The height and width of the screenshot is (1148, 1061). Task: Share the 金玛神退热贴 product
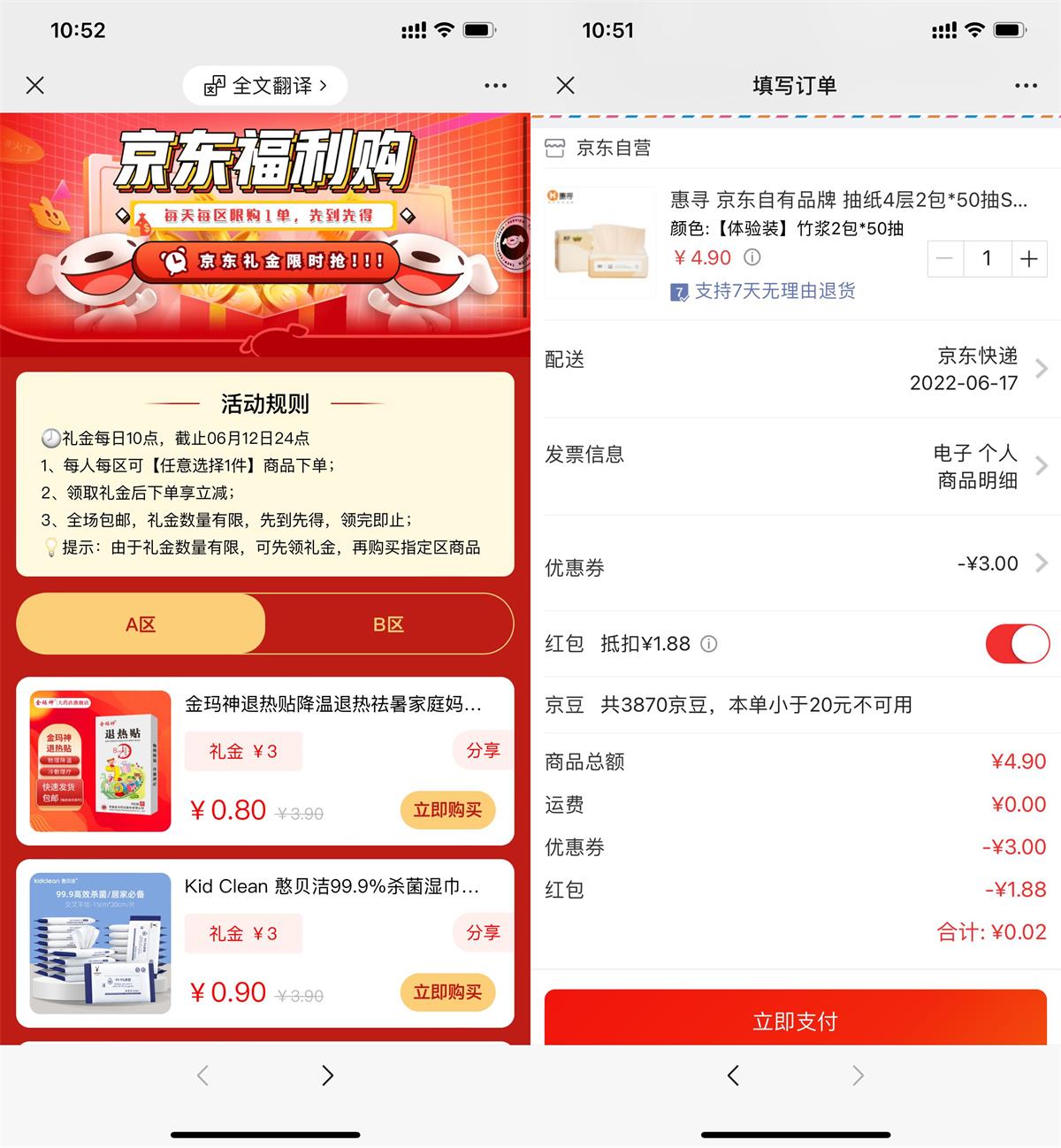tap(483, 751)
